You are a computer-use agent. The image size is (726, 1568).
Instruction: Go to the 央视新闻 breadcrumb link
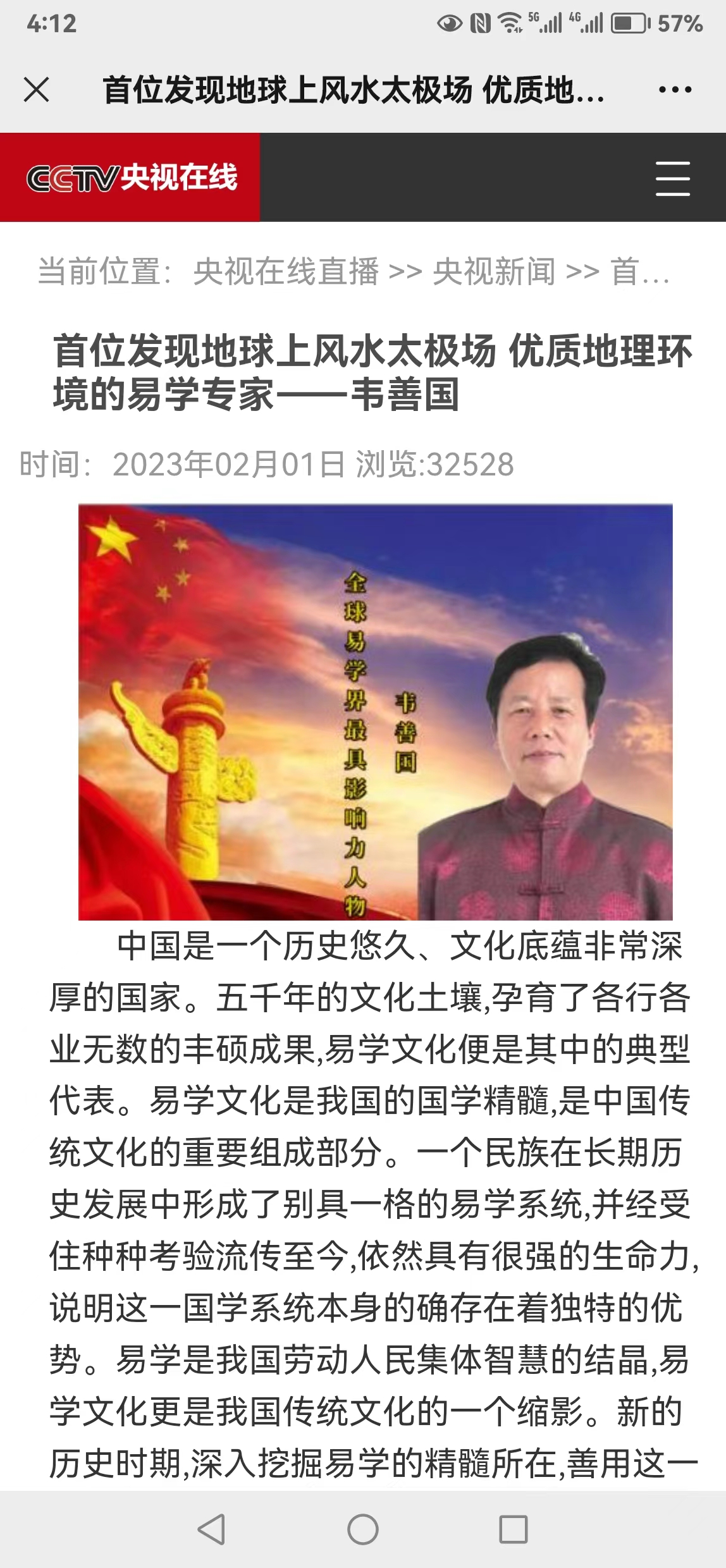(494, 272)
